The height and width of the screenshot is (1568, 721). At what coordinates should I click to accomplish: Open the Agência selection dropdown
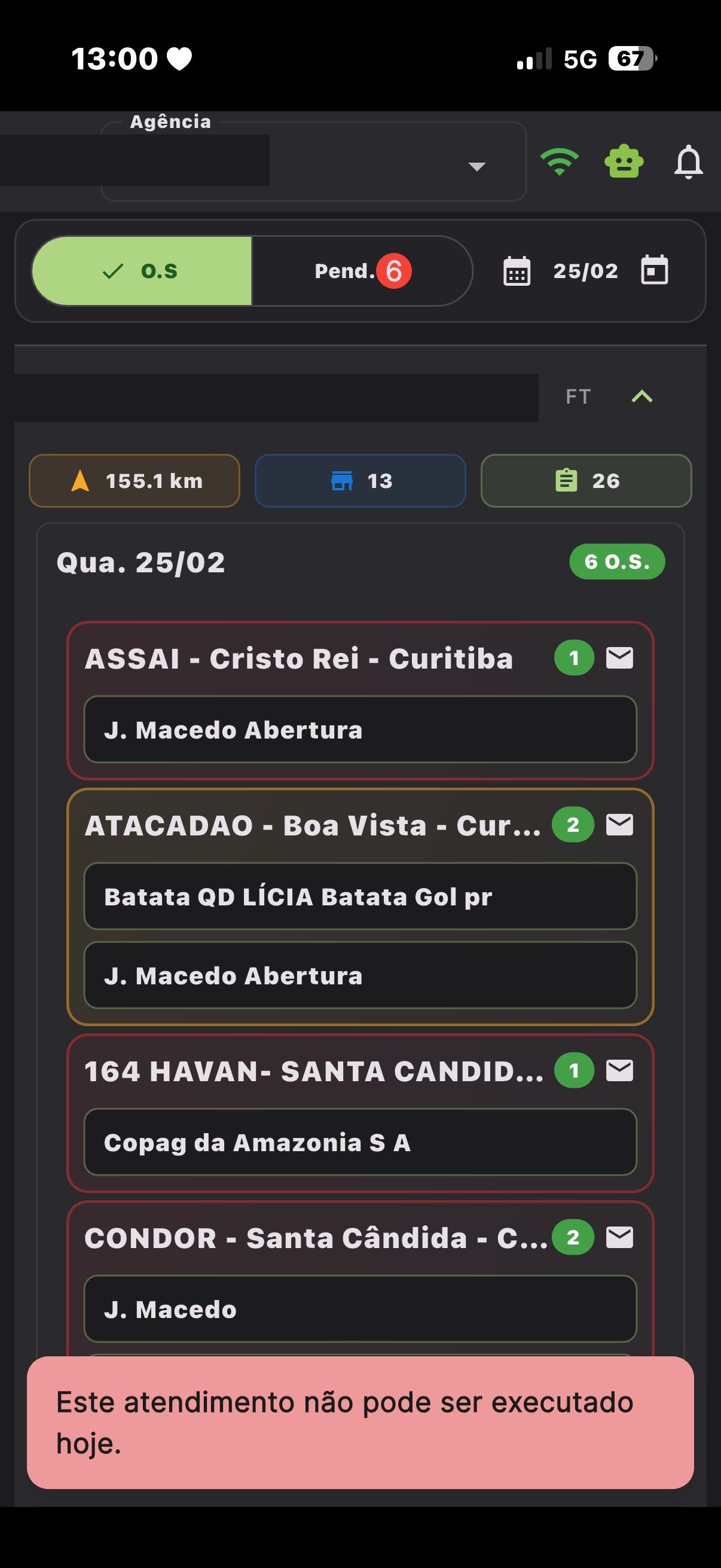(x=477, y=166)
